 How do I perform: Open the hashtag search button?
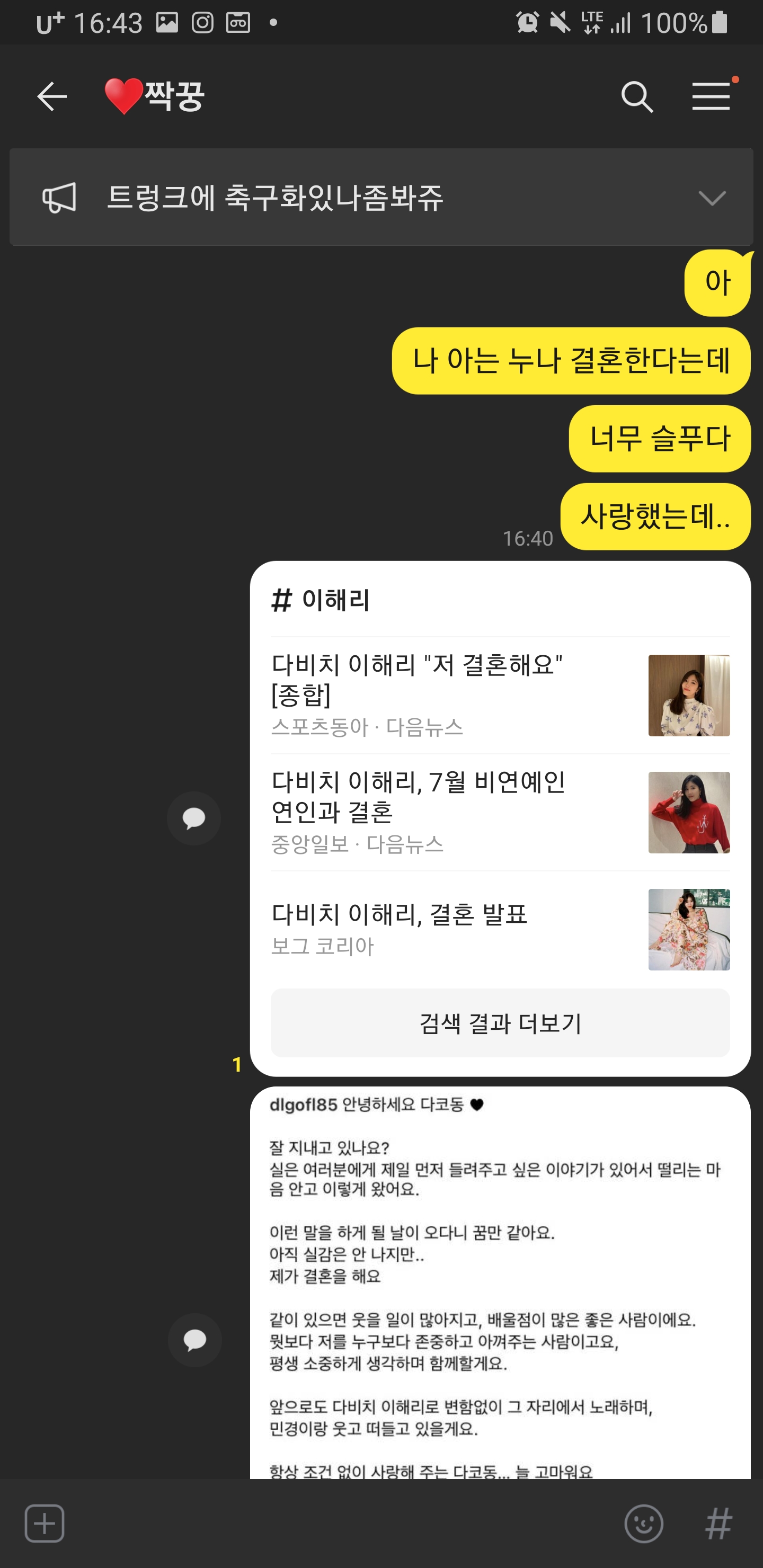tap(718, 1524)
